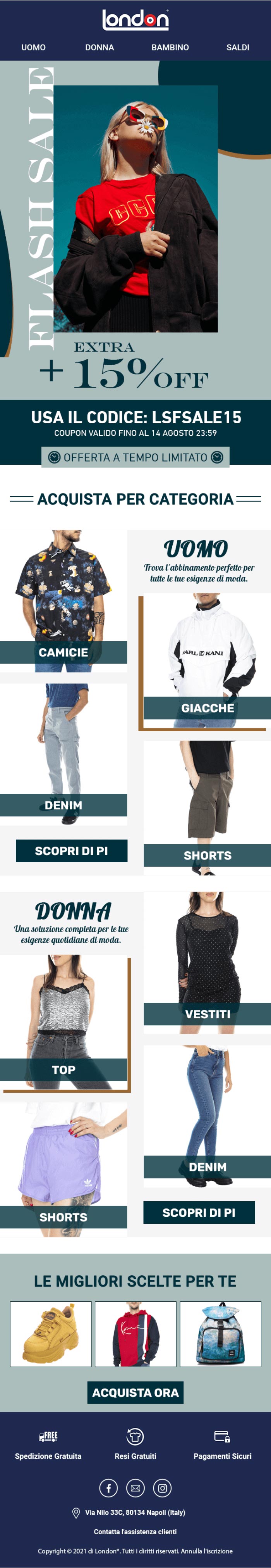Tap SCOPRI DI PIÙ in the Donna section
271x1568 pixels.
pyautogui.click(x=199, y=1212)
